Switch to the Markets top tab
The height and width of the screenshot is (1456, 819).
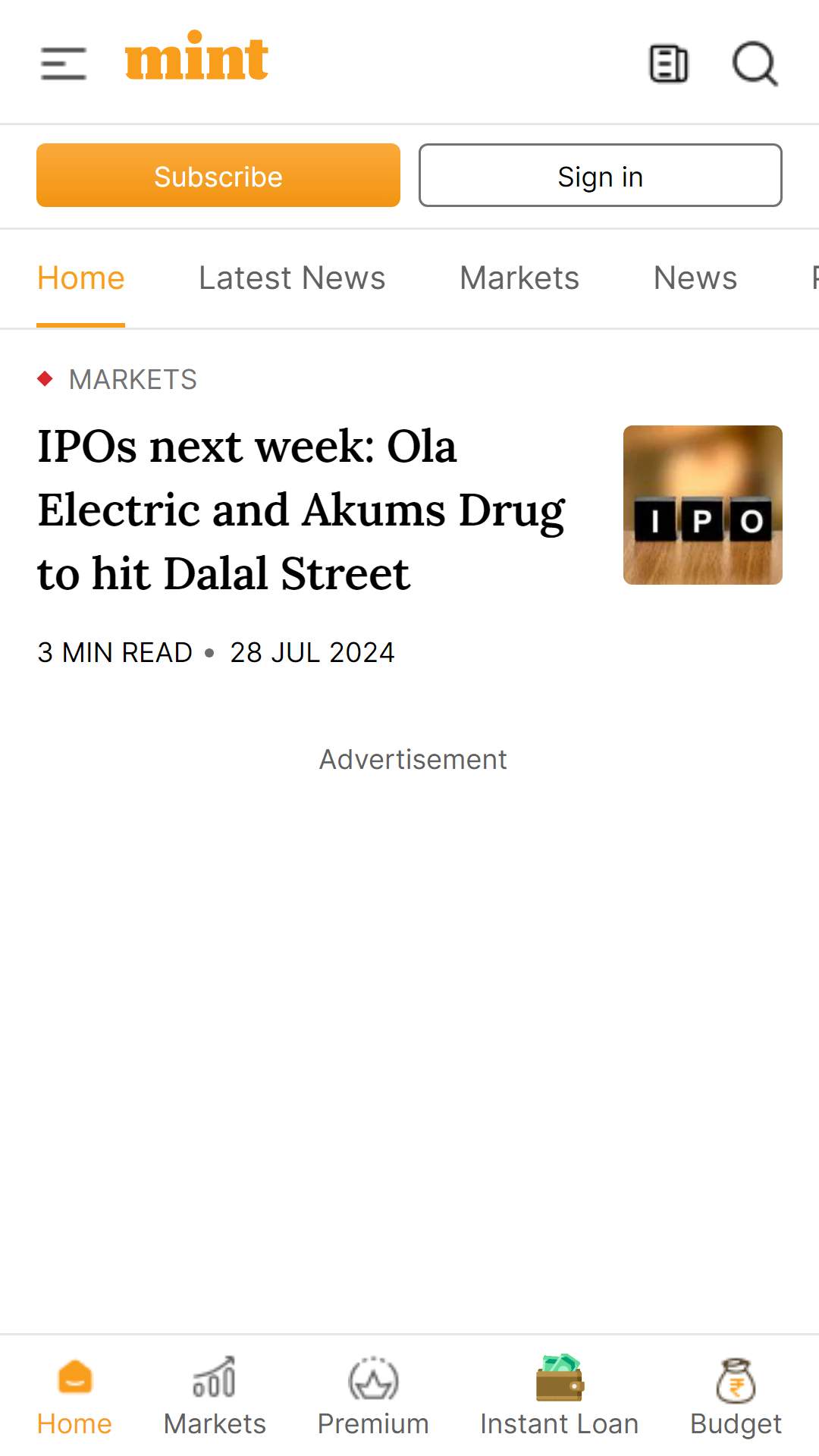[519, 278]
